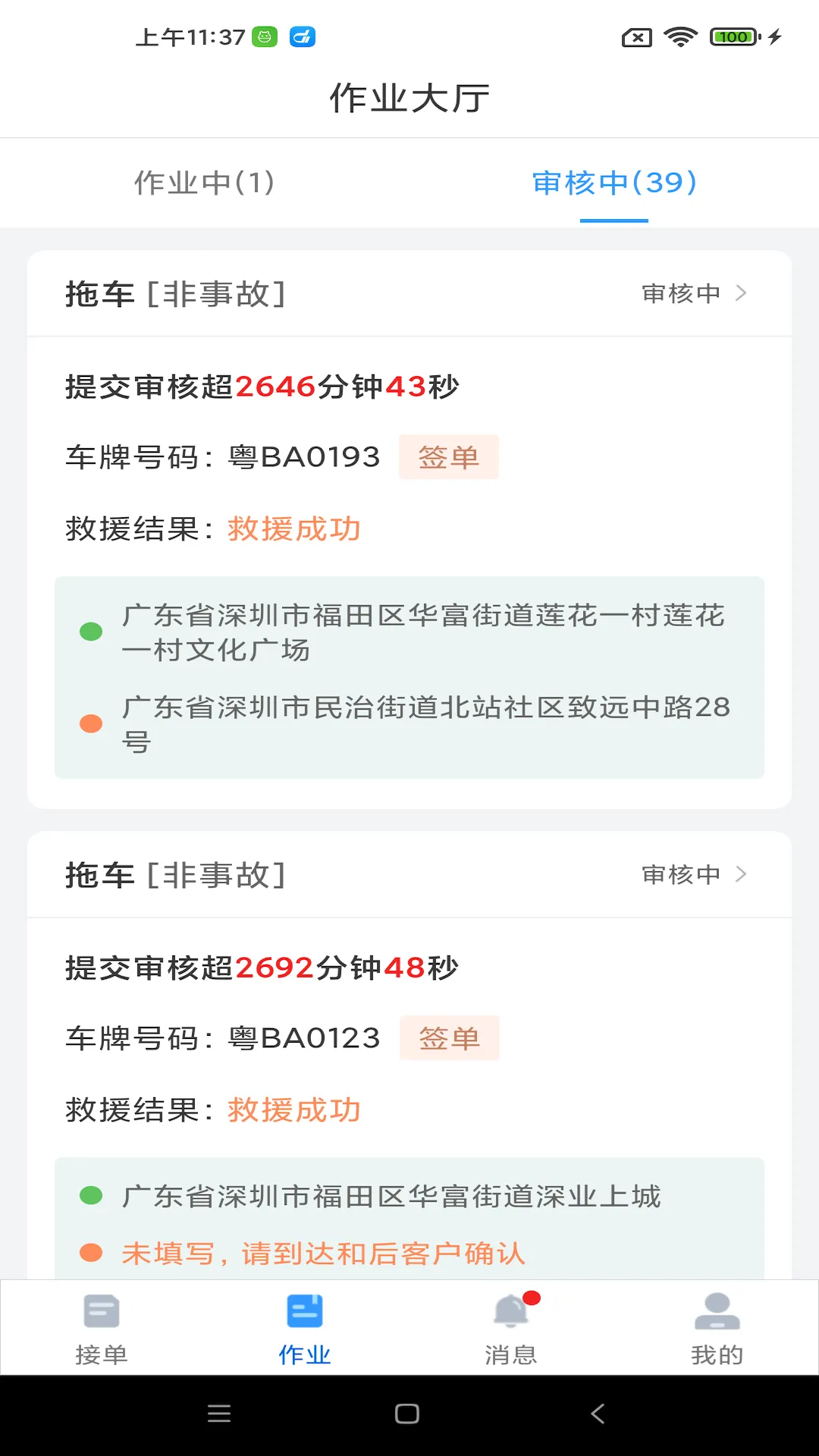Tap the orange destination dot for 致远中路28号
Image resolution: width=819 pixels, height=1456 pixels.
coord(91,723)
